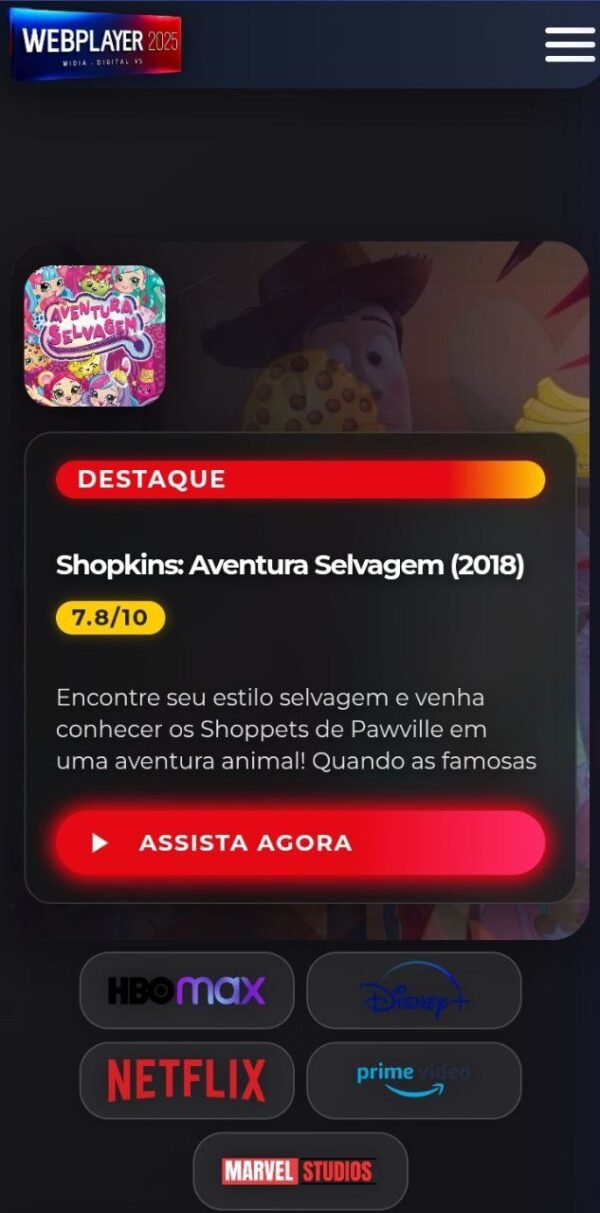Go to the WebPlayer 2025 home logo
600x1213 pixels.
click(x=96, y=44)
